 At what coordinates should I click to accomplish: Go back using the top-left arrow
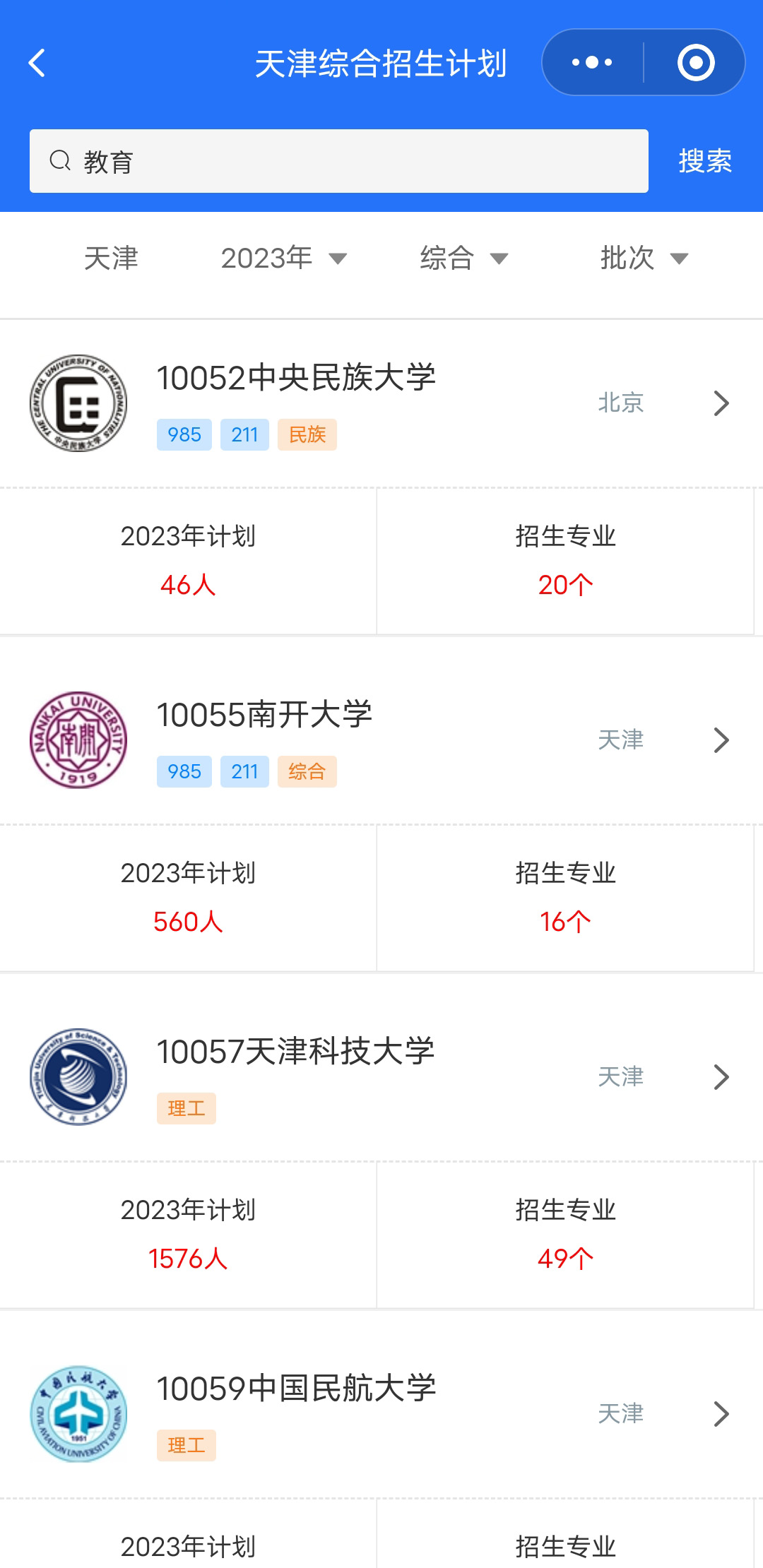tap(37, 63)
